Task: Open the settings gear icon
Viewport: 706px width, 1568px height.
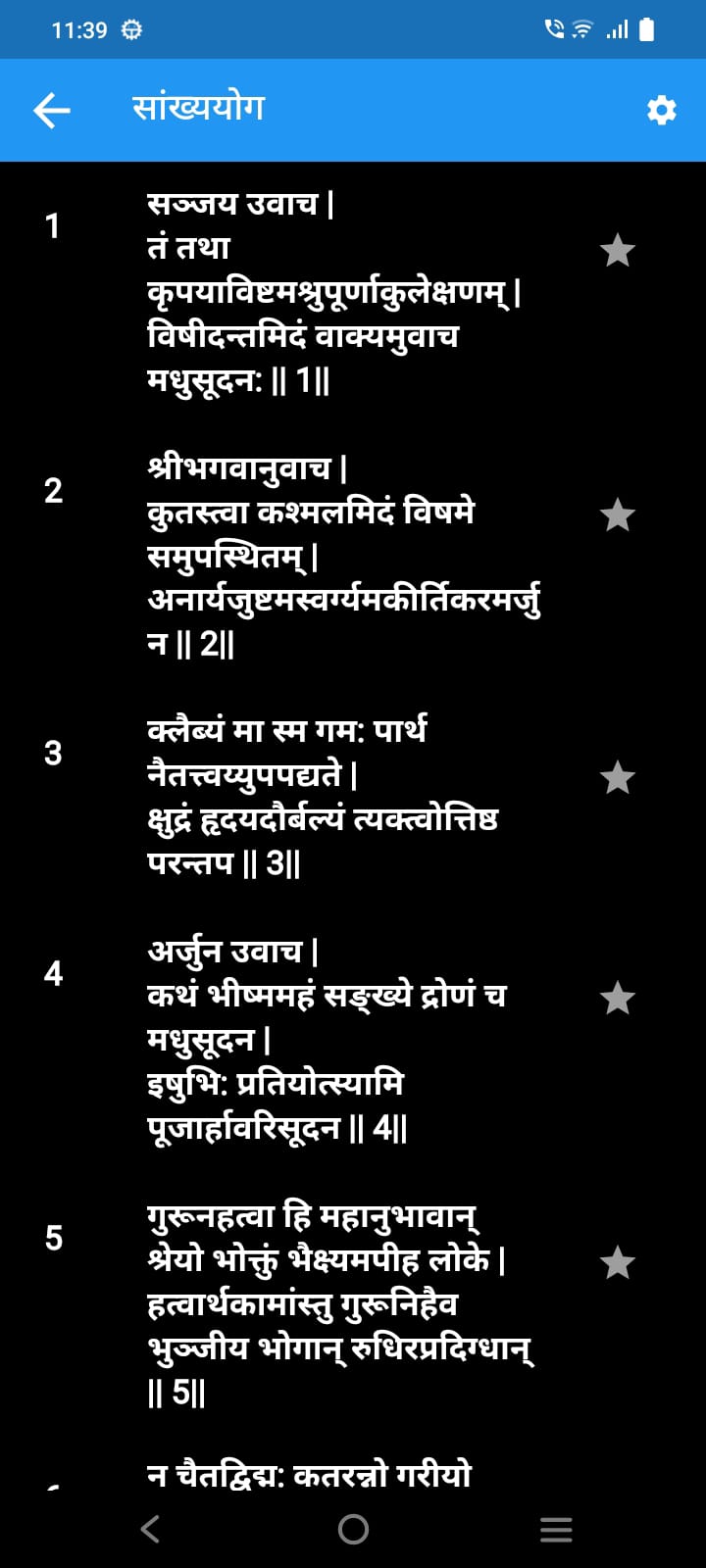Action: pyautogui.click(x=663, y=111)
